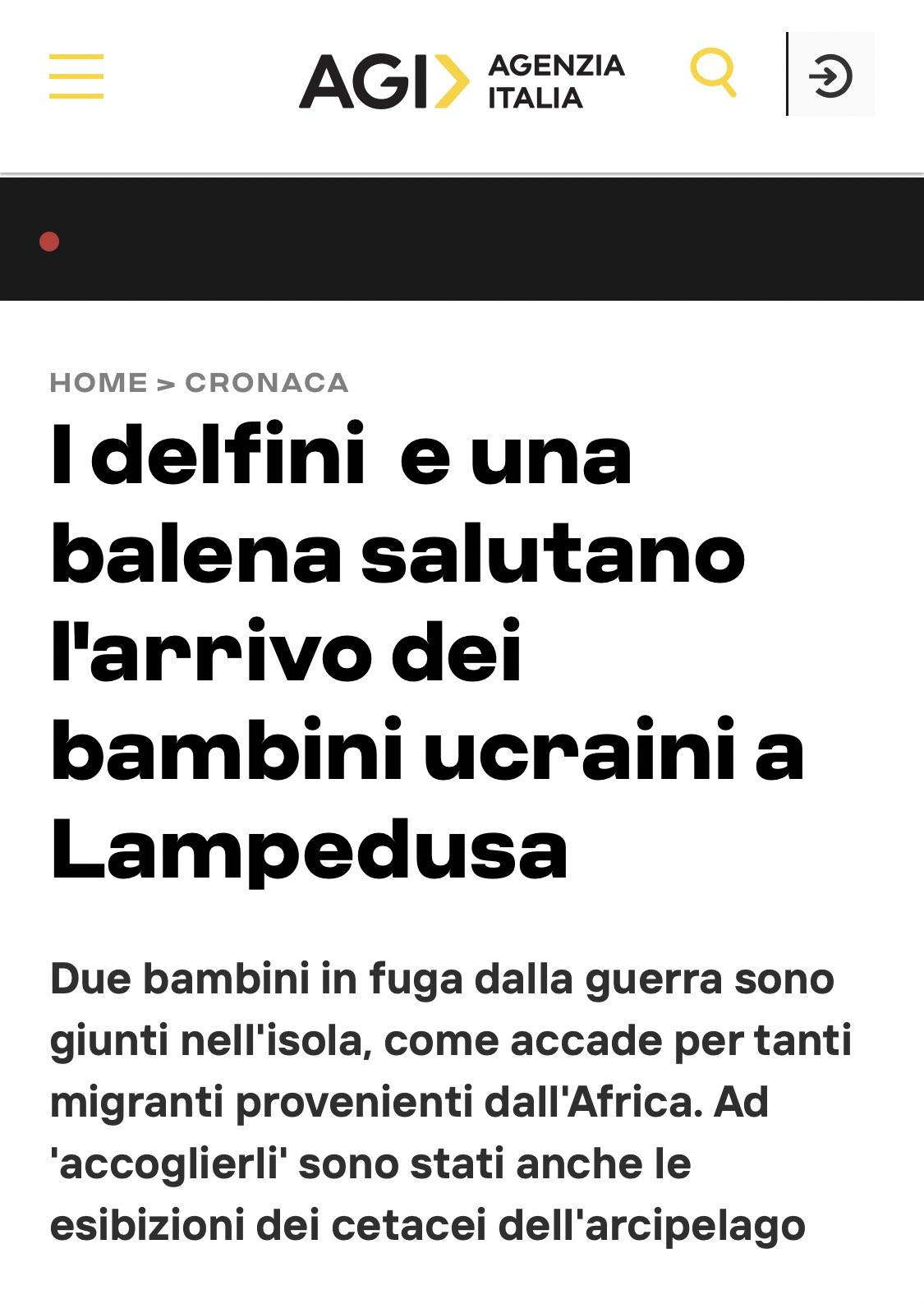Open the search magnifier
Image resolution: width=924 pixels, height=1304 pixels.
click(713, 73)
